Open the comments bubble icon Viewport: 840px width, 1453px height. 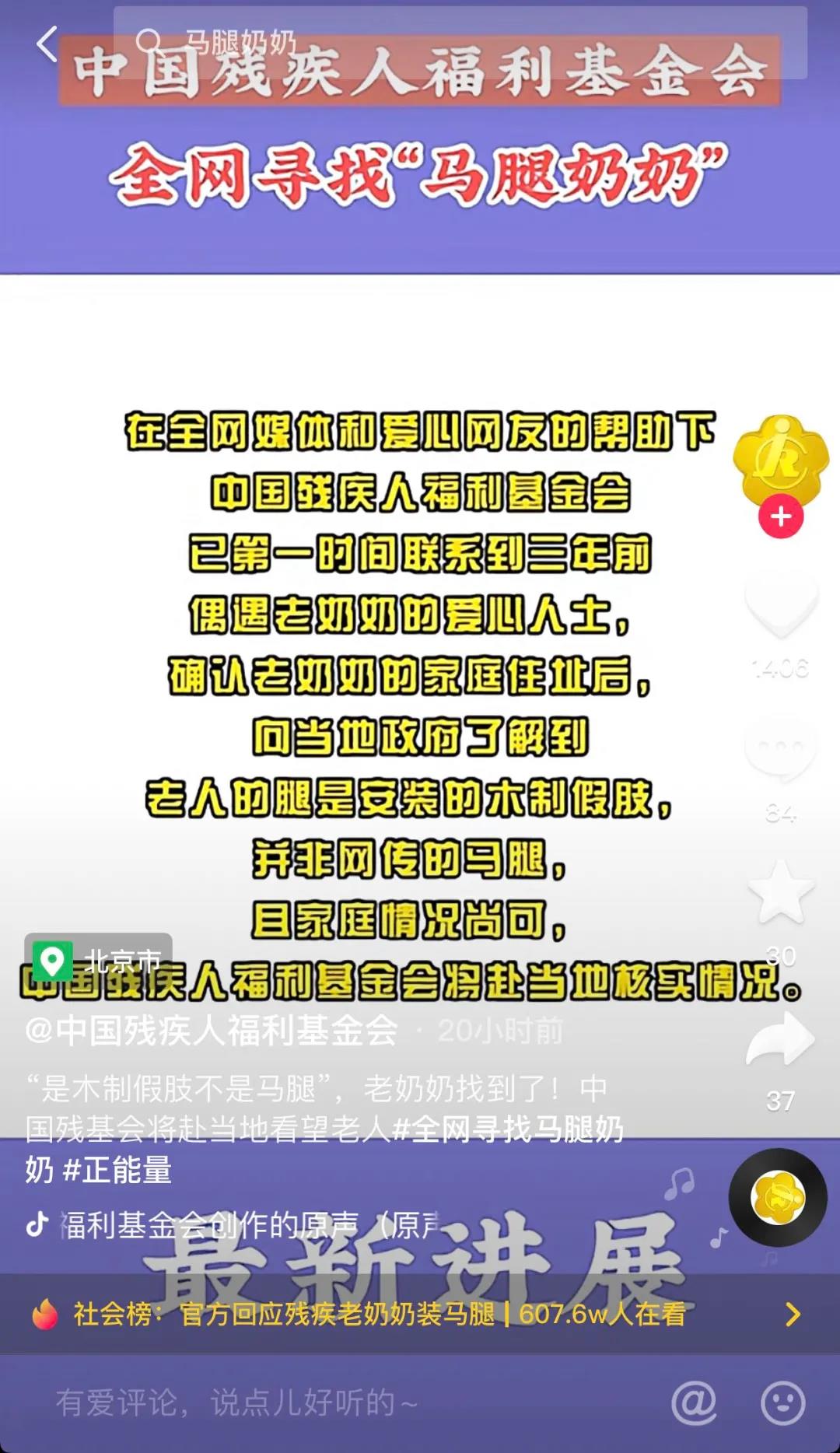(x=780, y=748)
